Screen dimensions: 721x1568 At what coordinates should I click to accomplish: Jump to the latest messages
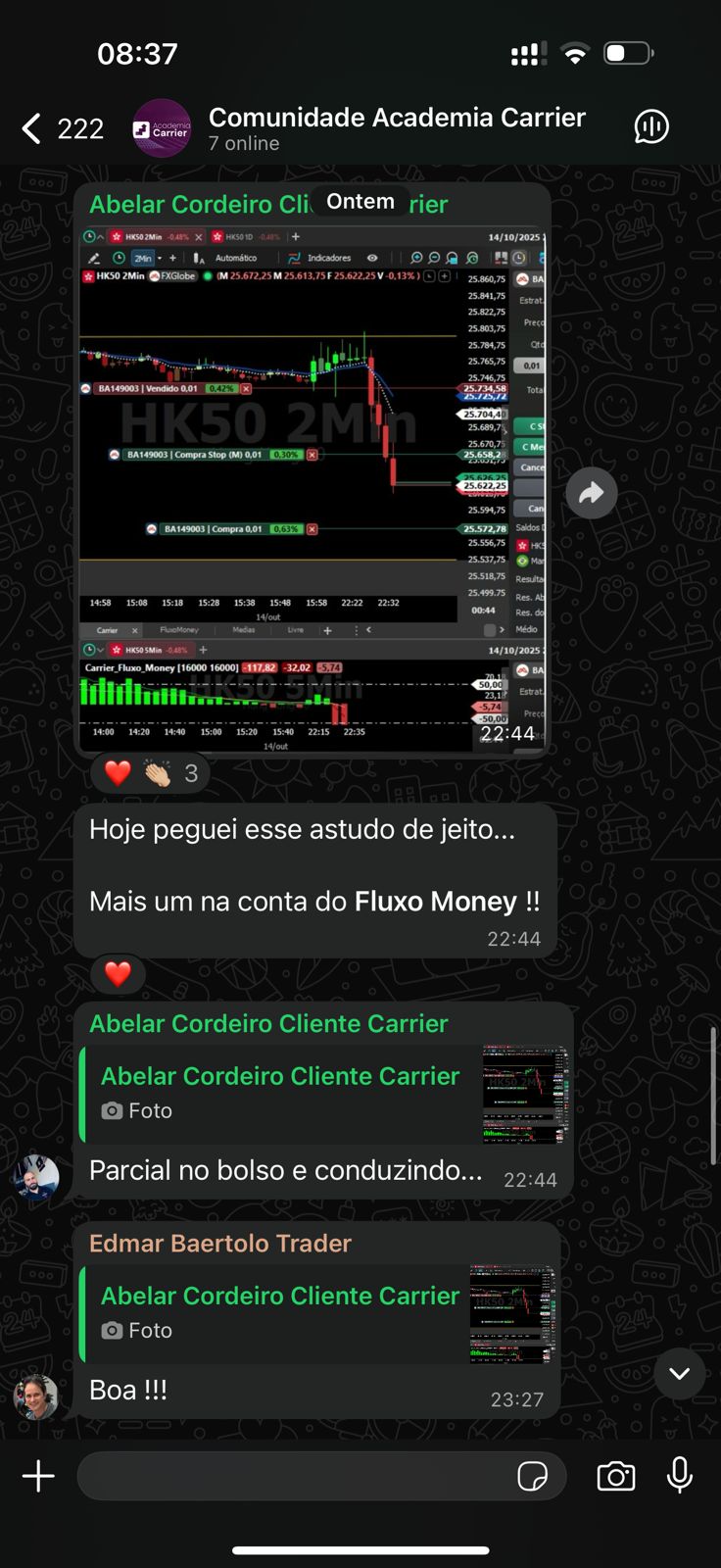[x=679, y=1373]
